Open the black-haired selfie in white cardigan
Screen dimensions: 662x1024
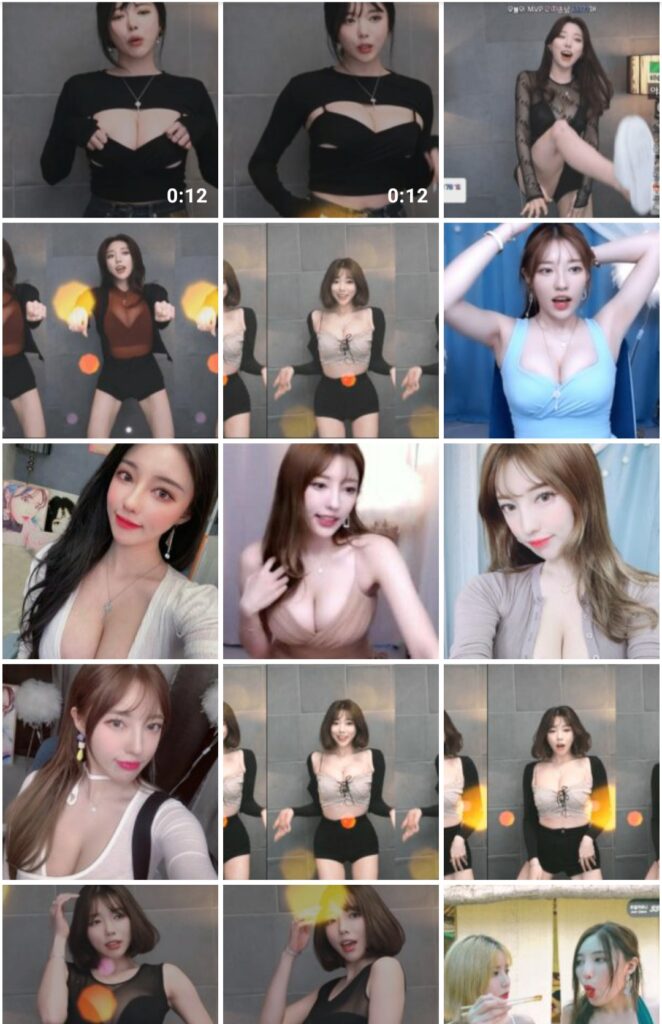tap(110, 551)
